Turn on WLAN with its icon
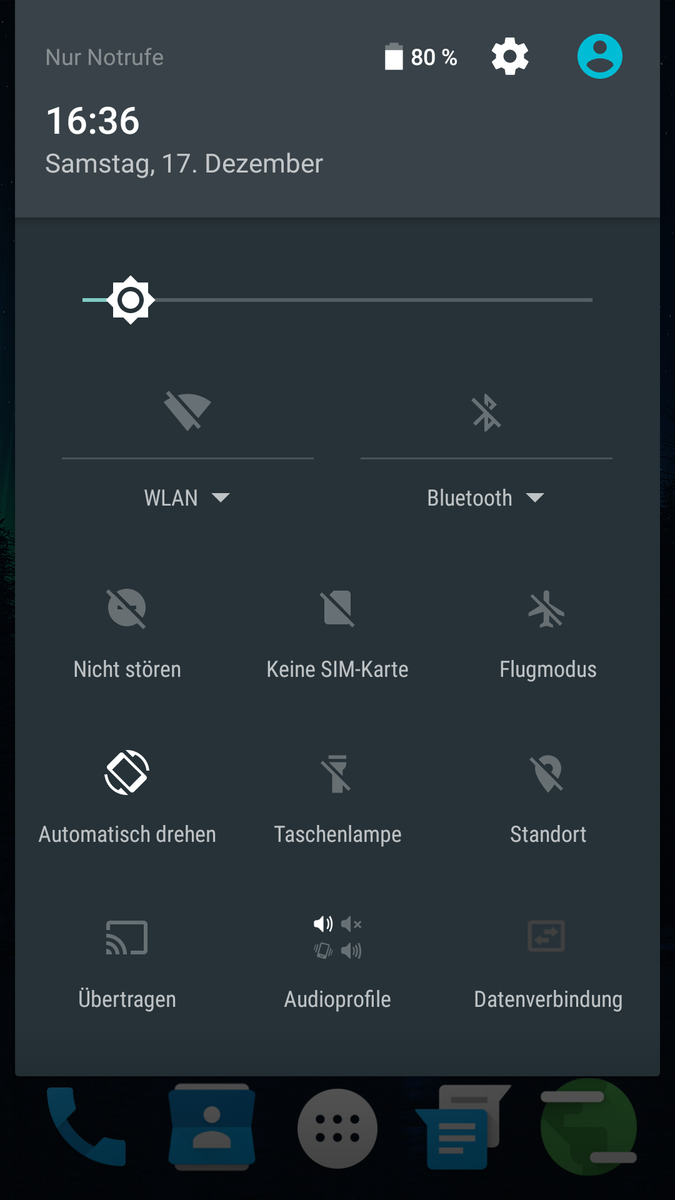Viewport: 675px width, 1200px height. pos(187,411)
